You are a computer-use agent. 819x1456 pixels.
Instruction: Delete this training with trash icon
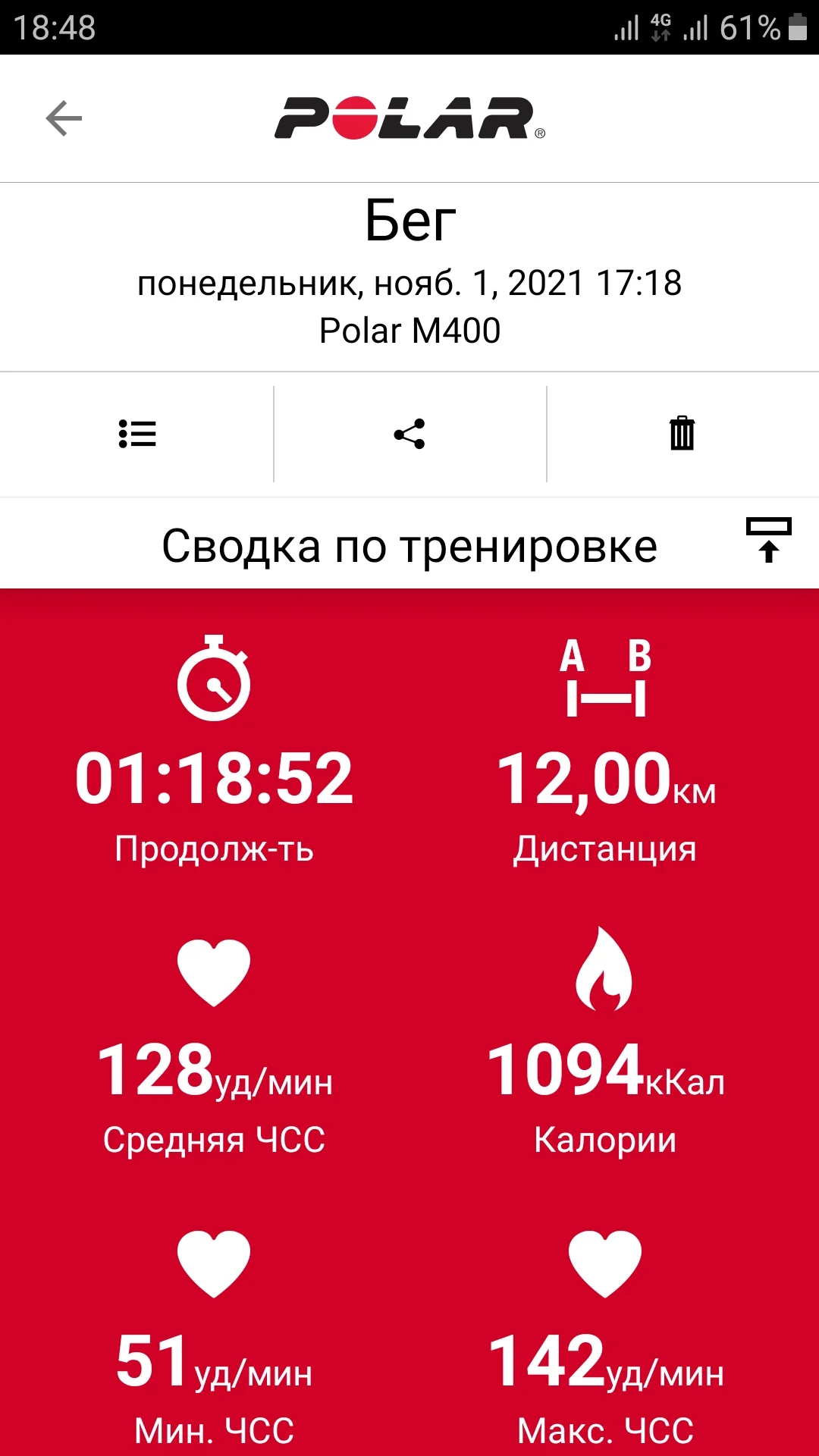682,434
